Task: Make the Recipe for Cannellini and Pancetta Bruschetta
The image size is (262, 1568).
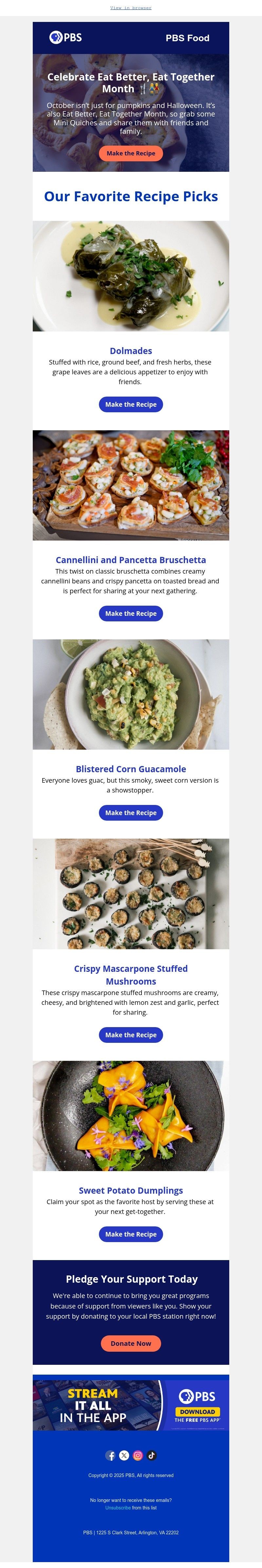Action: coord(130,613)
